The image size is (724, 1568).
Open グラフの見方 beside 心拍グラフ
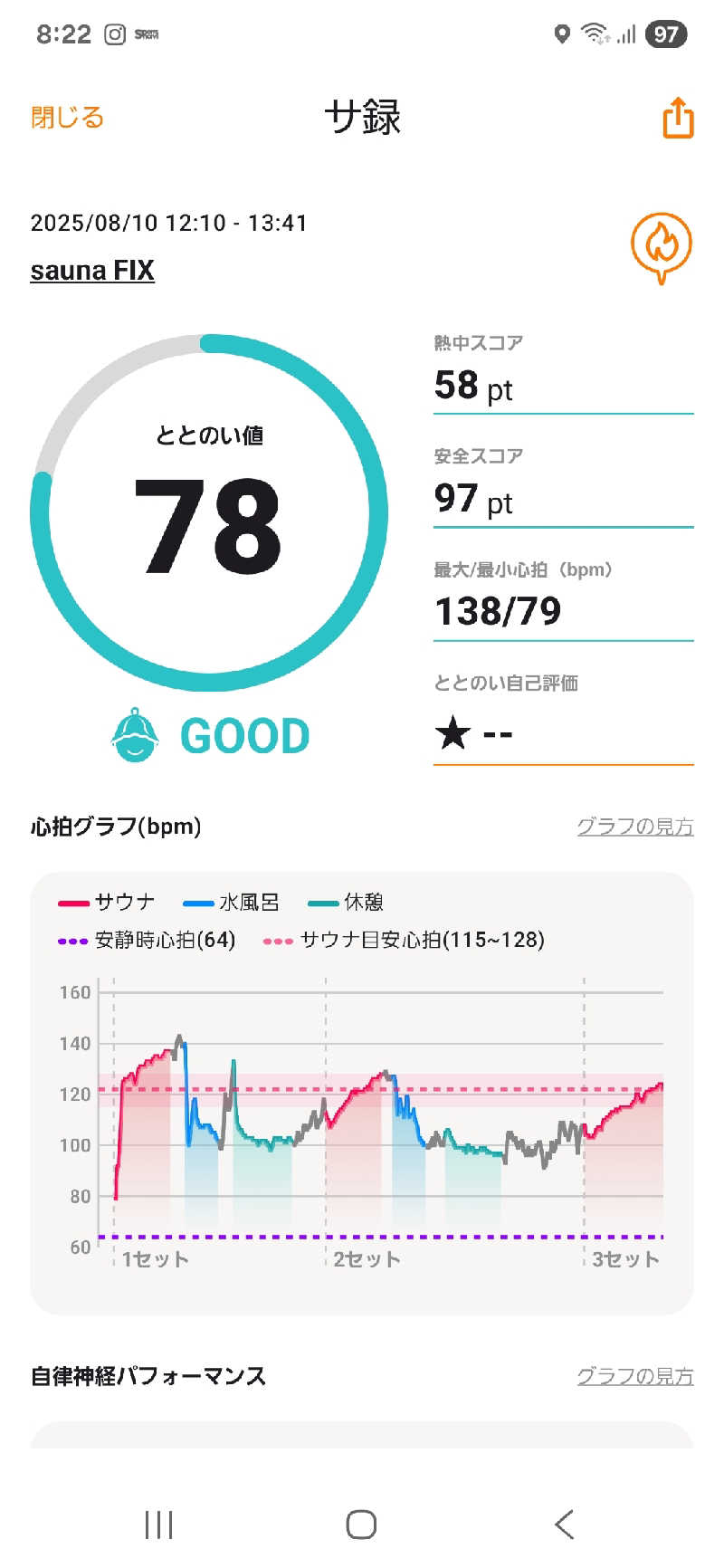click(x=636, y=827)
